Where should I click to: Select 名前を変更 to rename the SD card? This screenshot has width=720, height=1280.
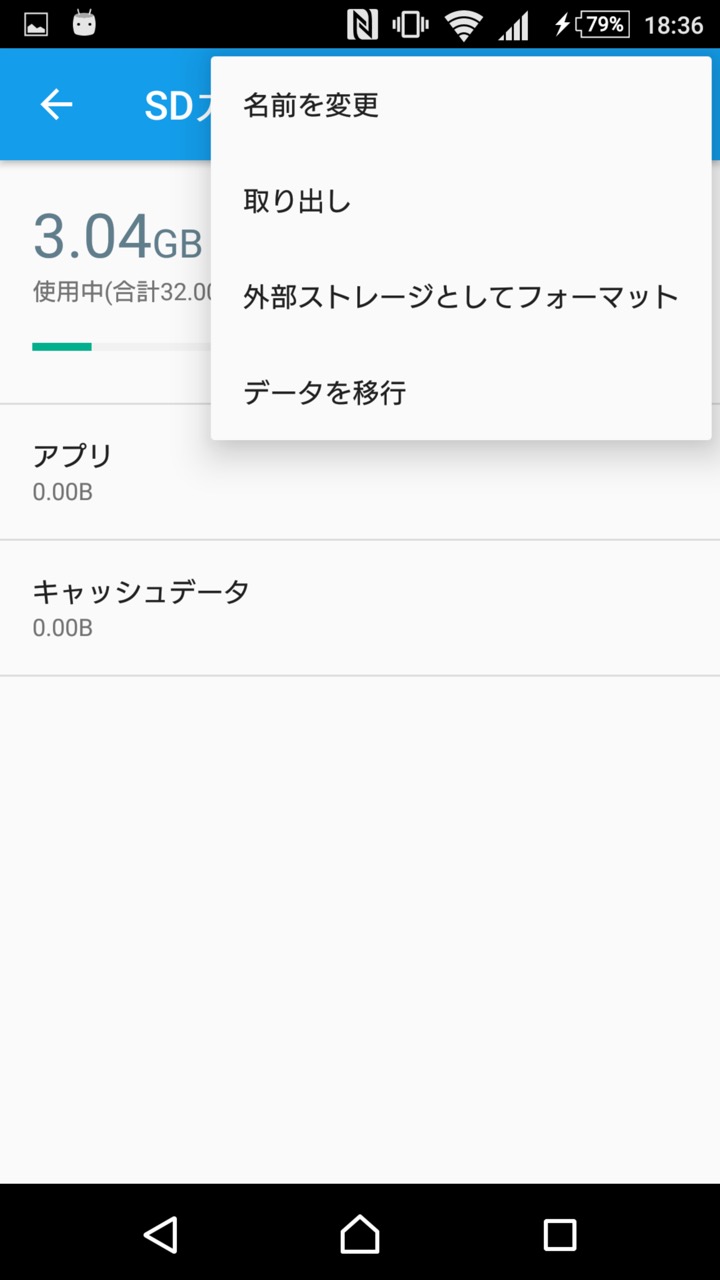(x=461, y=105)
